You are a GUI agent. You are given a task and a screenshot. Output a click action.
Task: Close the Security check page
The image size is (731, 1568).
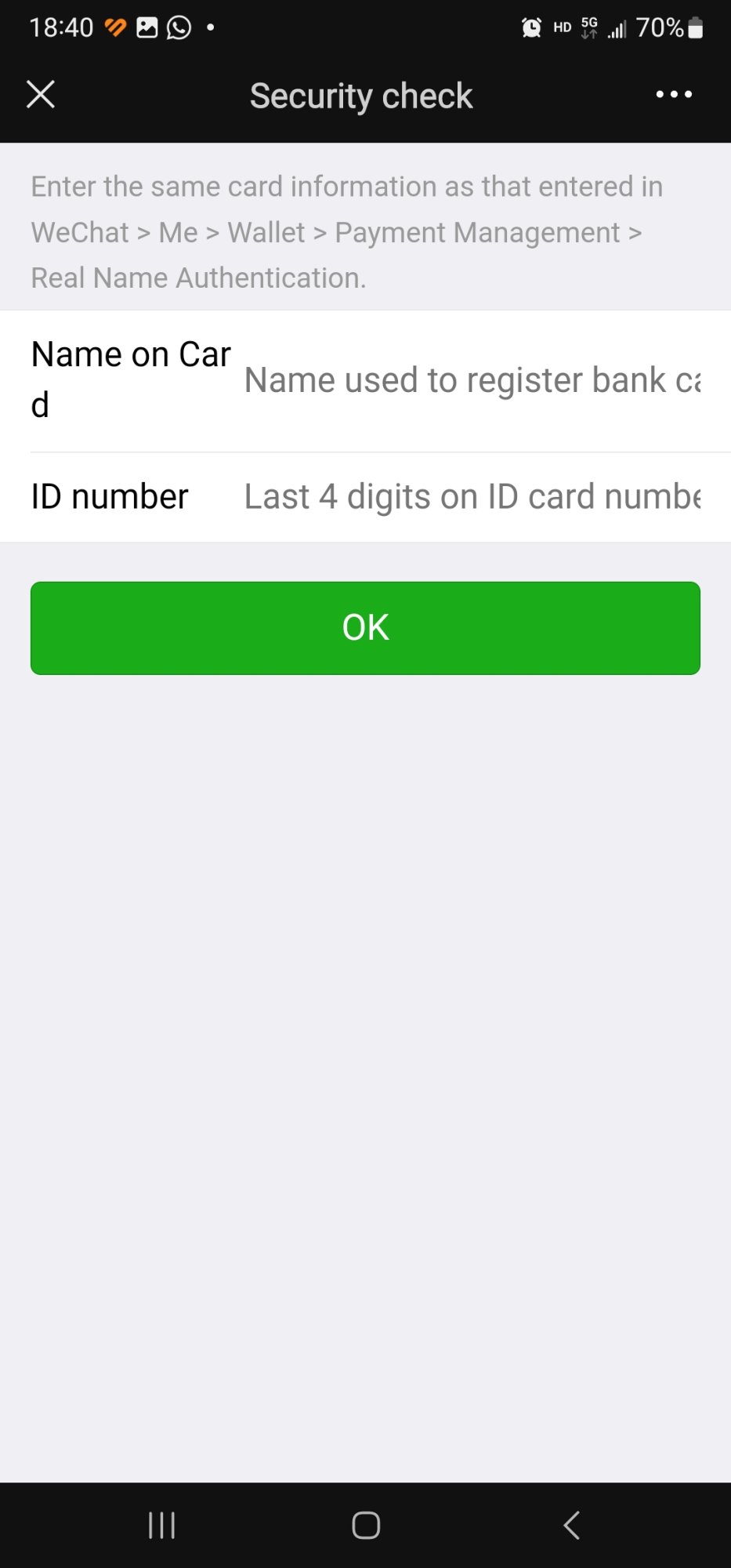click(41, 95)
